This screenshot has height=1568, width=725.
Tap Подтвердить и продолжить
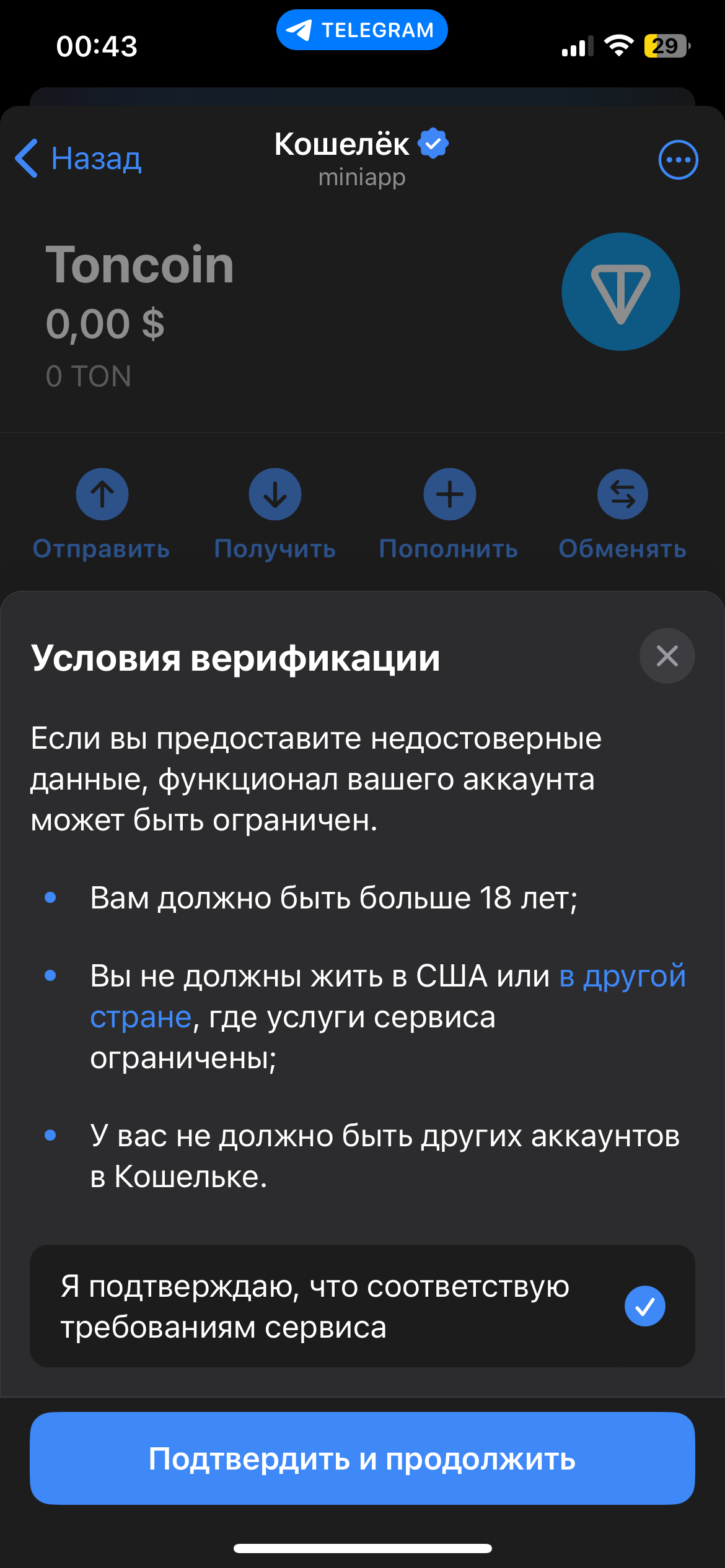(362, 1458)
